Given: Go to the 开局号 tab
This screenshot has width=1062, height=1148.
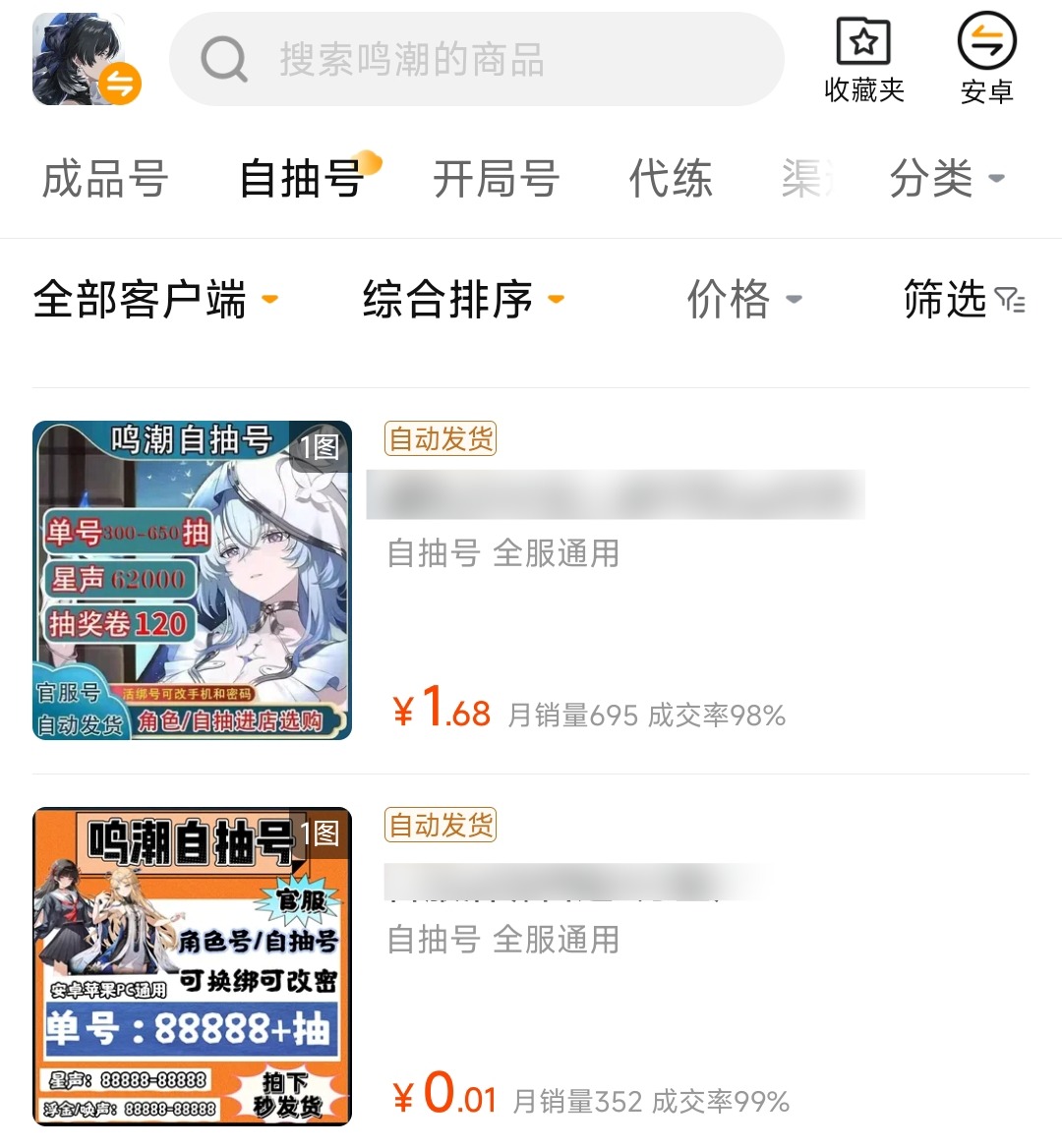Looking at the screenshot, I should [496, 180].
